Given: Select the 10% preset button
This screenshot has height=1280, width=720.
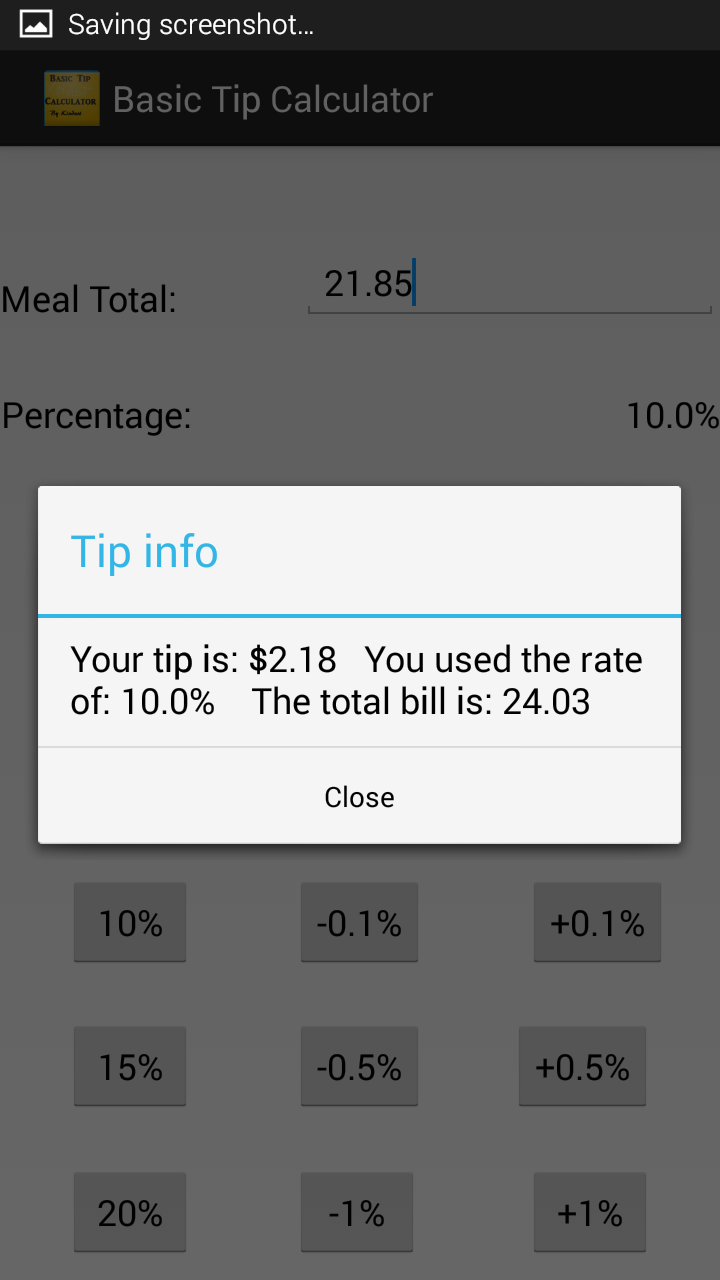Looking at the screenshot, I should click(129, 922).
